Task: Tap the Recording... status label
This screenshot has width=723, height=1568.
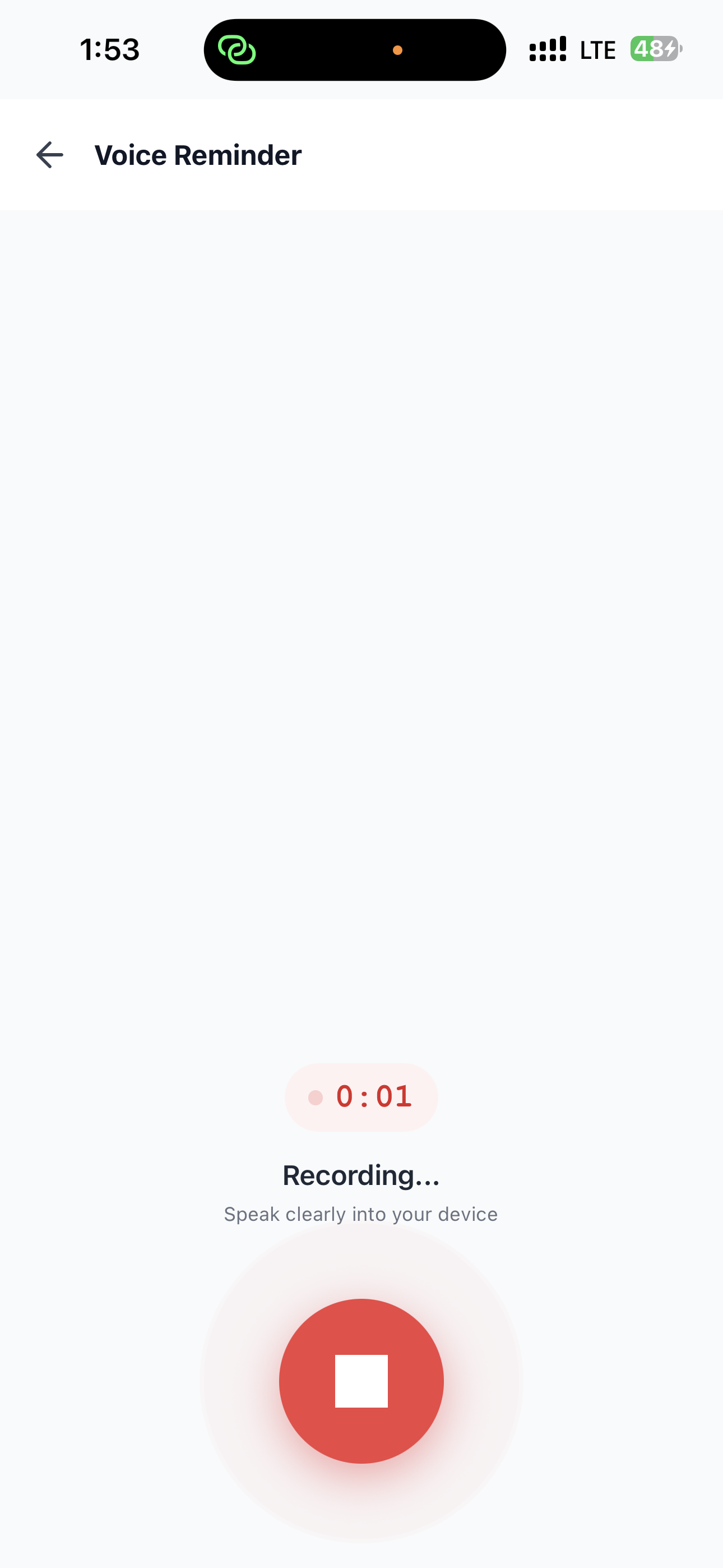Action: coord(361,1174)
